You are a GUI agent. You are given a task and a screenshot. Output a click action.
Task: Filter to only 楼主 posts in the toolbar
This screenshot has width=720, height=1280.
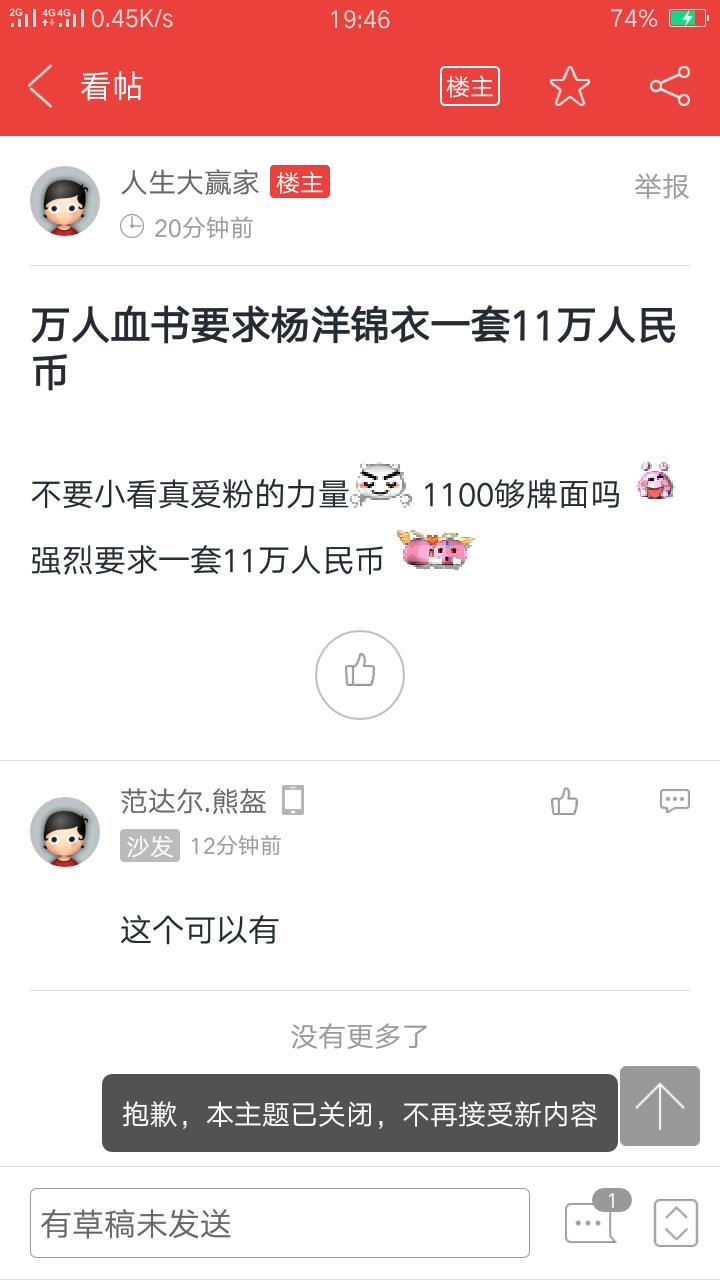(x=469, y=87)
